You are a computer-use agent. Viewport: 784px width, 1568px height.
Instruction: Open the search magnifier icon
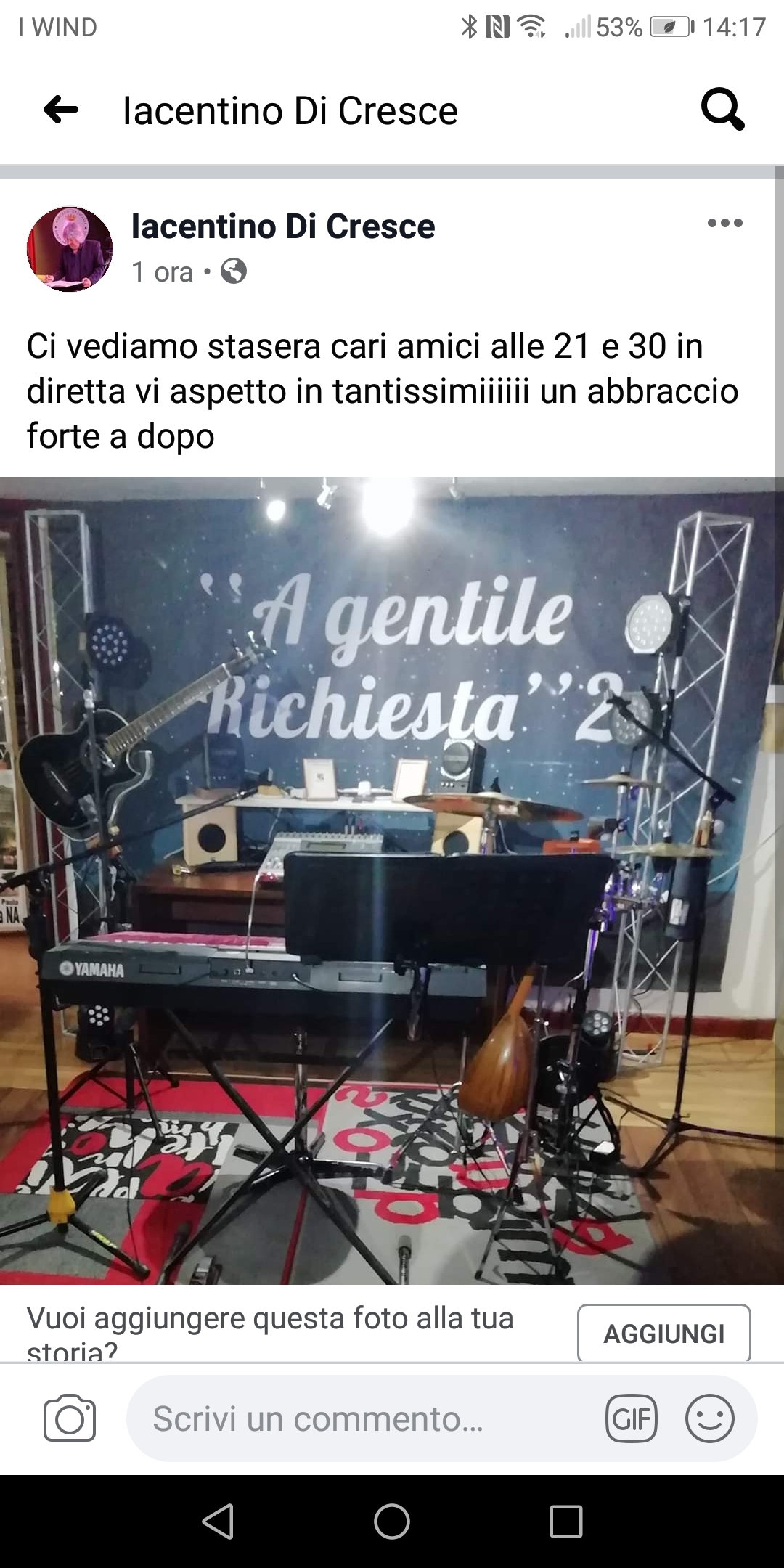click(722, 110)
